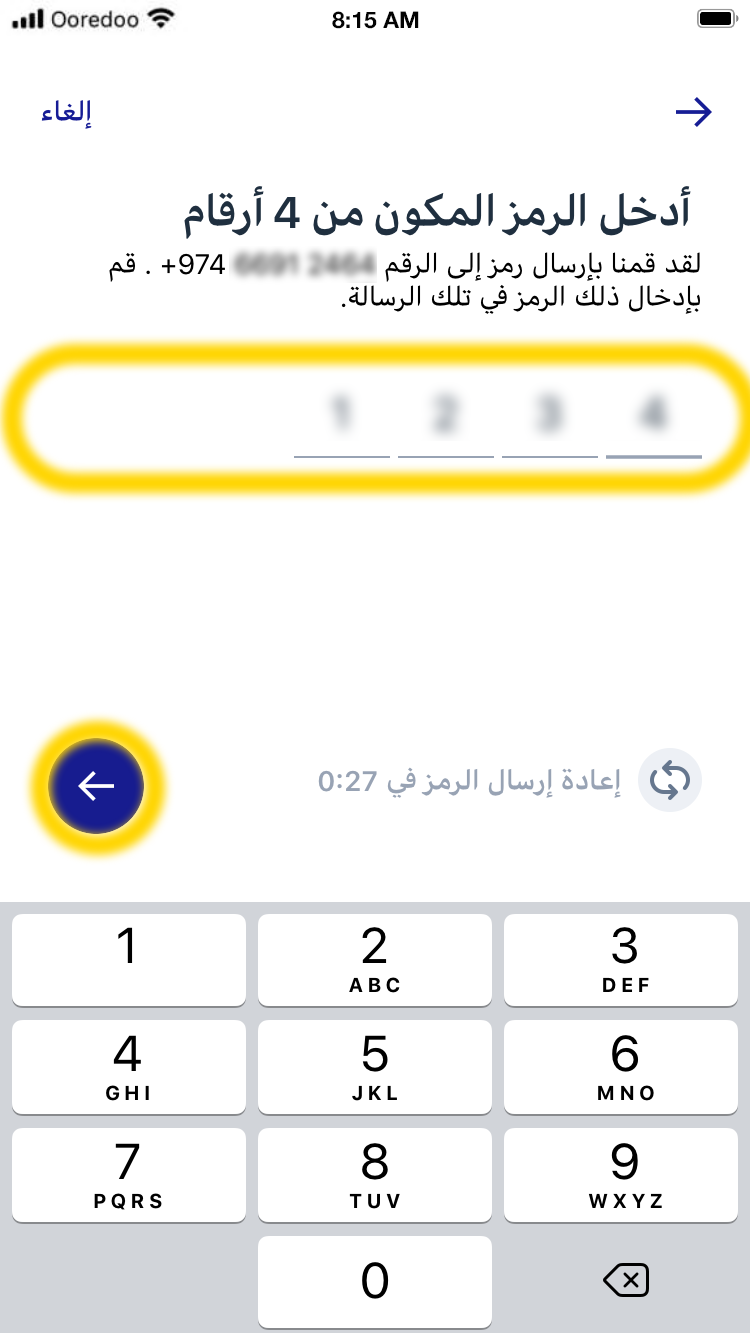750x1333 pixels.
Task: Tap the back arrow in the header
Action: point(693,113)
